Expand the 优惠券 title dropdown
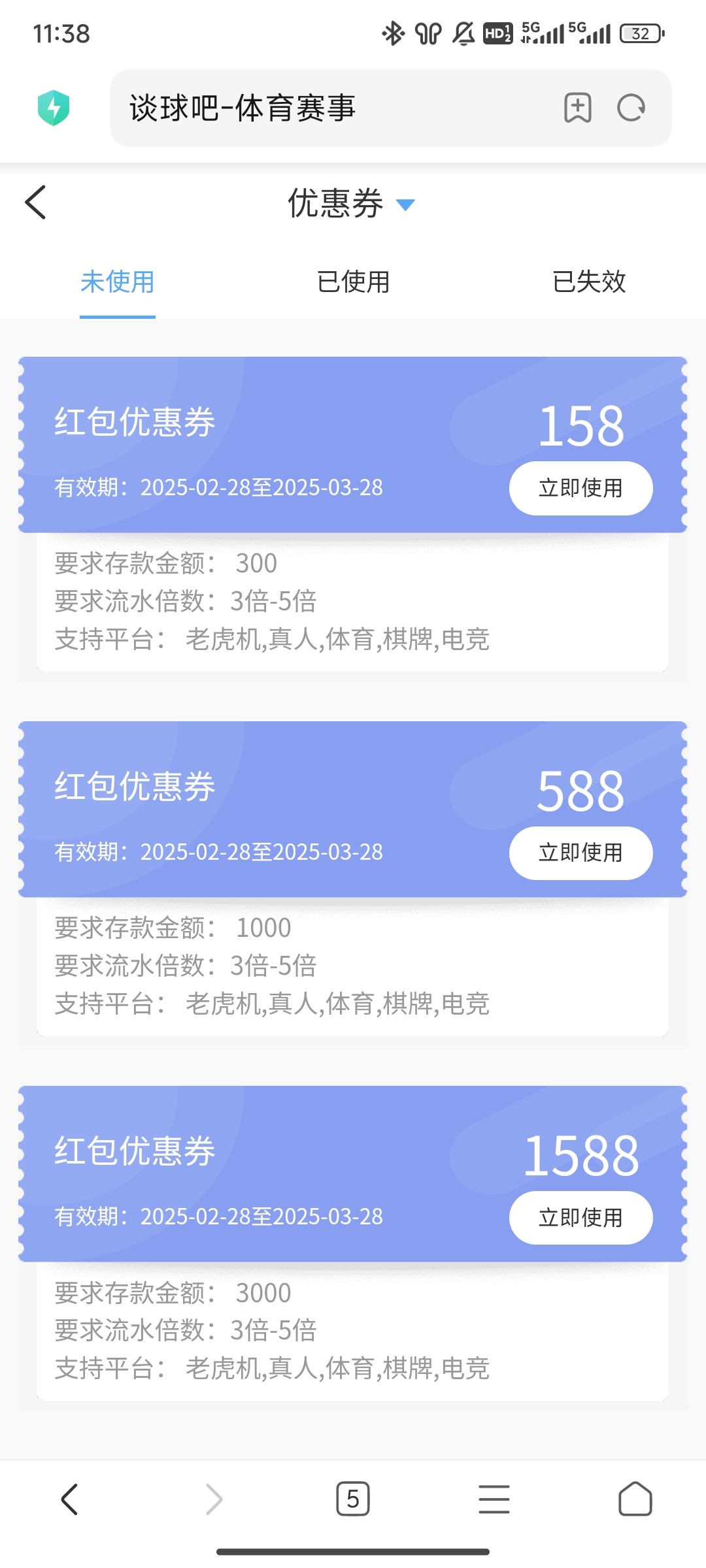706x1568 pixels. click(x=405, y=204)
